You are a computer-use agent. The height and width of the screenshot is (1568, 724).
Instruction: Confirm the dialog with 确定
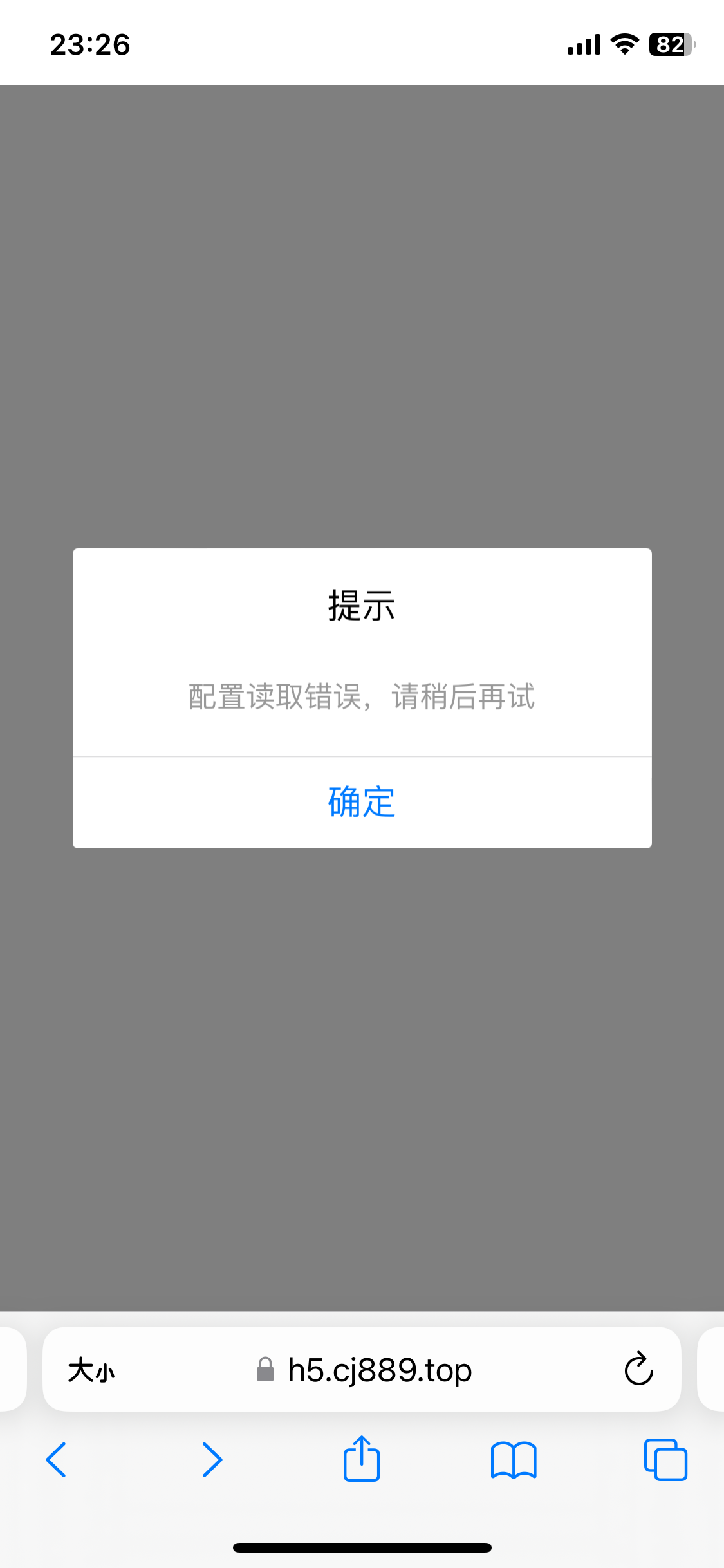point(362,802)
